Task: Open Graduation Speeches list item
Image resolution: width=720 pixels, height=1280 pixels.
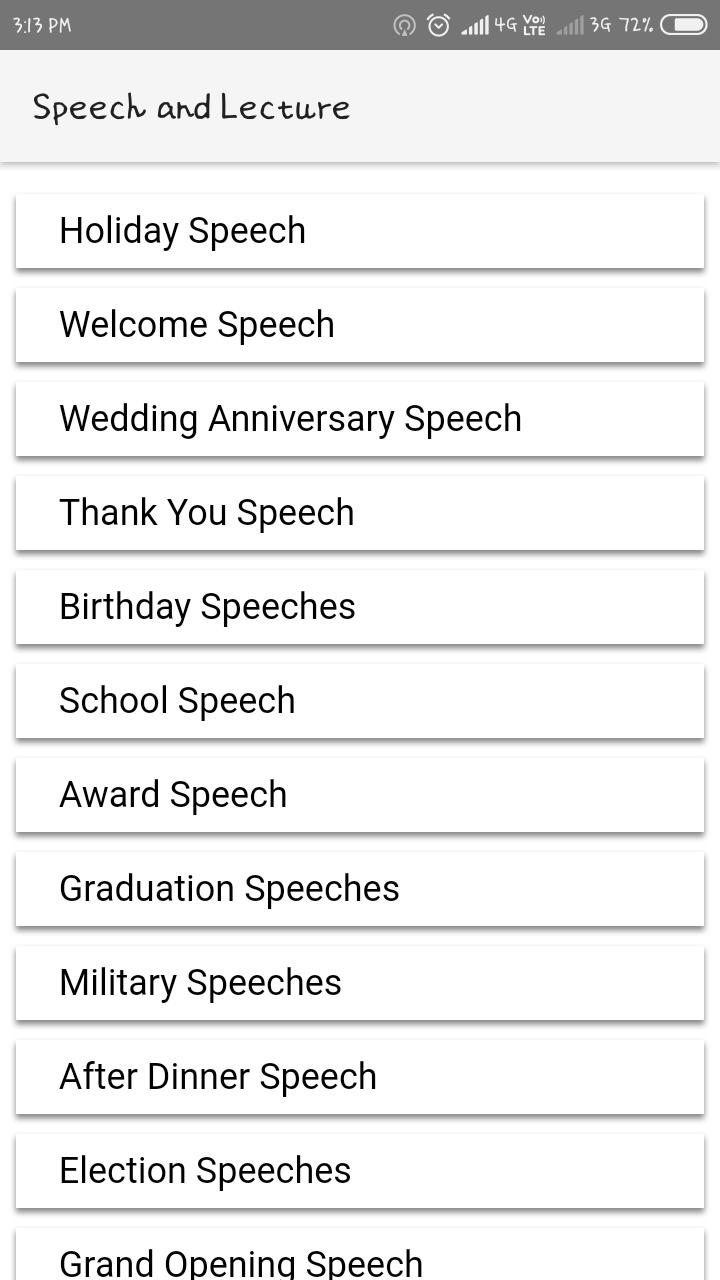Action: tap(360, 889)
